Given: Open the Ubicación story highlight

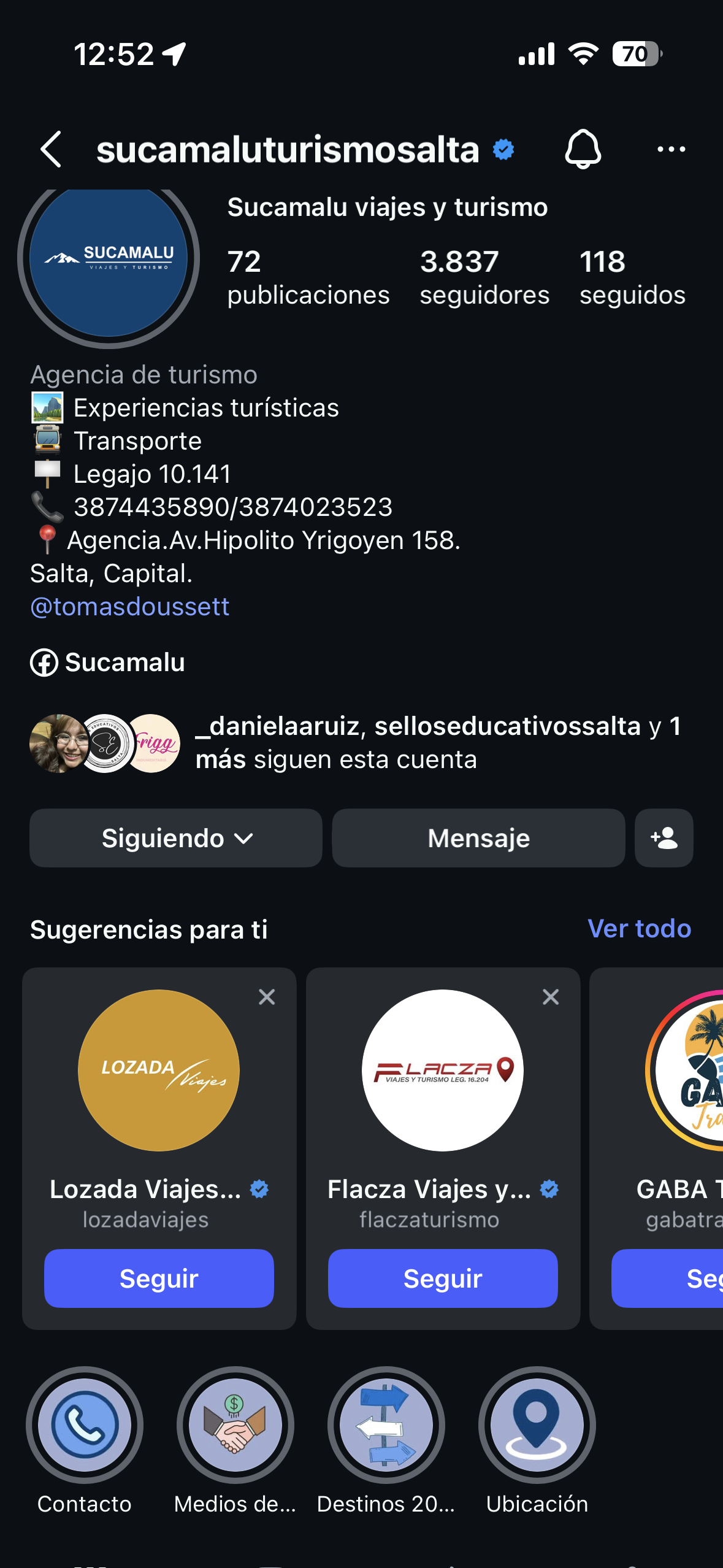Looking at the screenshot, I should click(537, 1425).
